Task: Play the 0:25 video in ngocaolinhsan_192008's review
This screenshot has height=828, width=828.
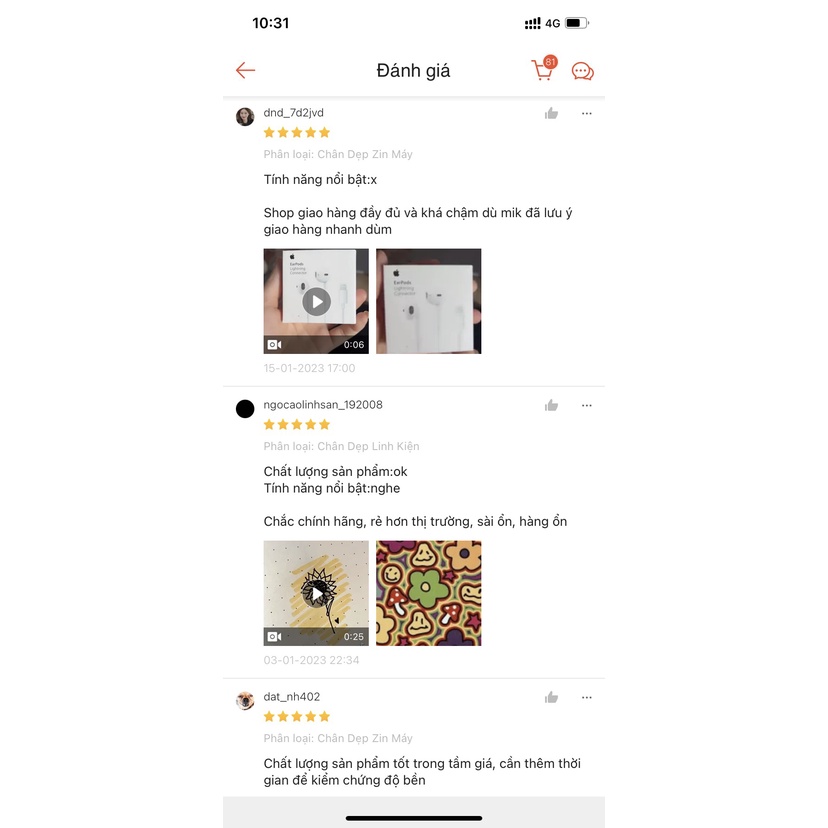Action: coord(316,593)
